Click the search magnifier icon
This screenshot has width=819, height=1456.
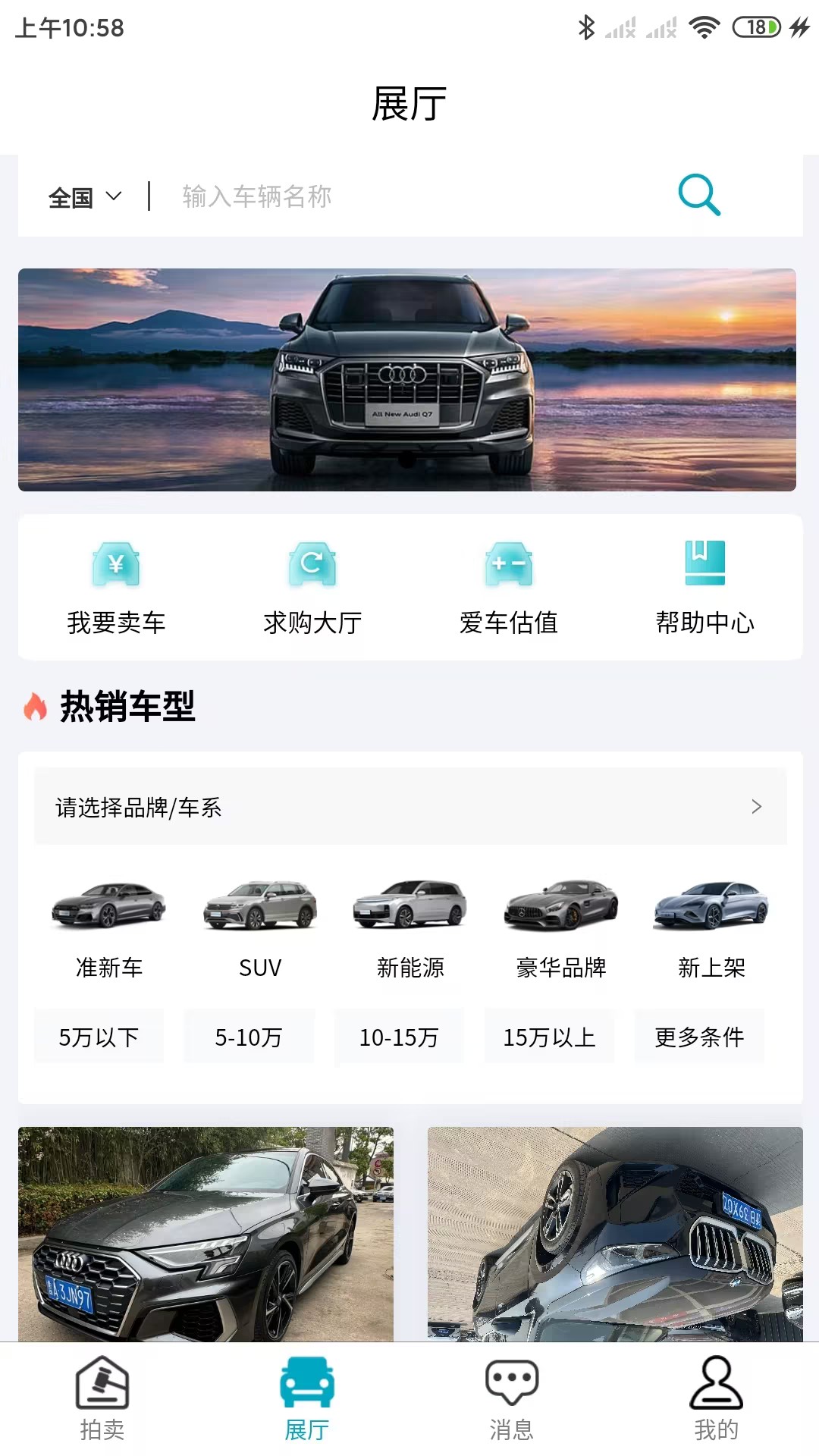tap(698, 196)
